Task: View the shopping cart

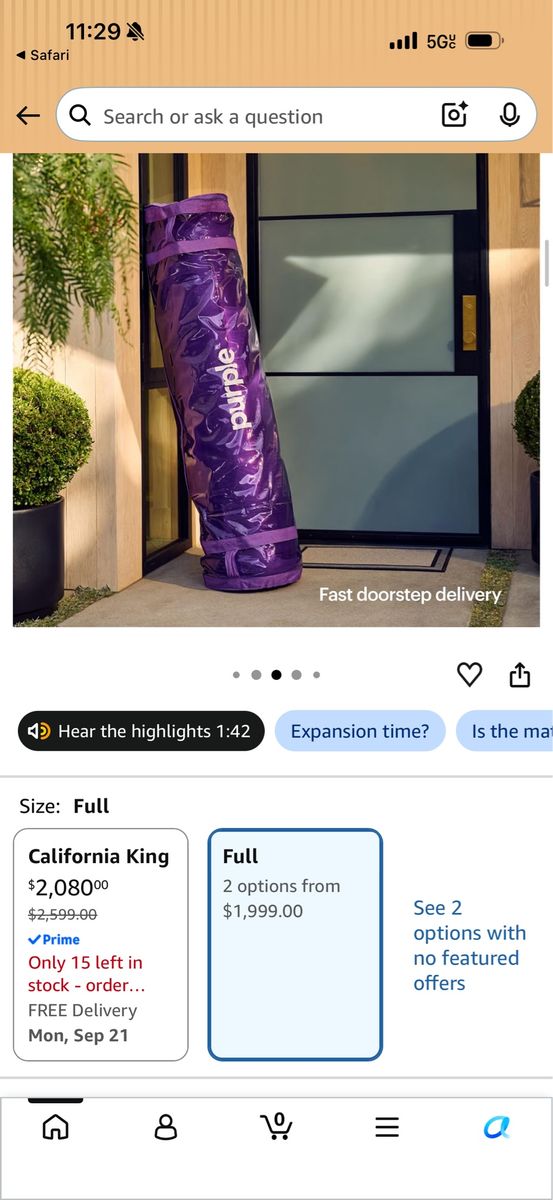Action: pyautogui.click(x=276, y=1126)
